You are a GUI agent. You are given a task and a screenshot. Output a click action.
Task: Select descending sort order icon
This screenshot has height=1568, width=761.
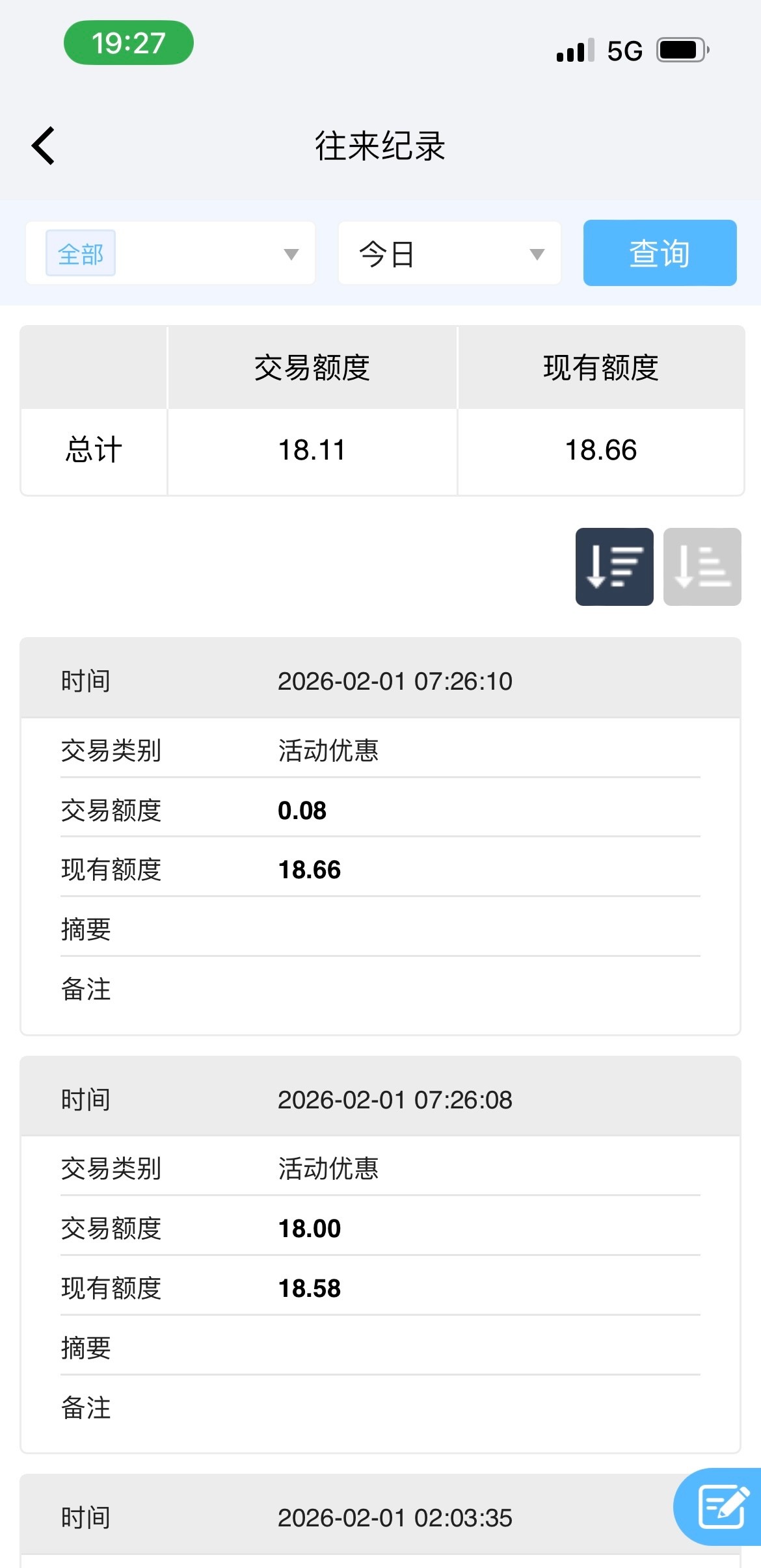(x=614, y=567)
